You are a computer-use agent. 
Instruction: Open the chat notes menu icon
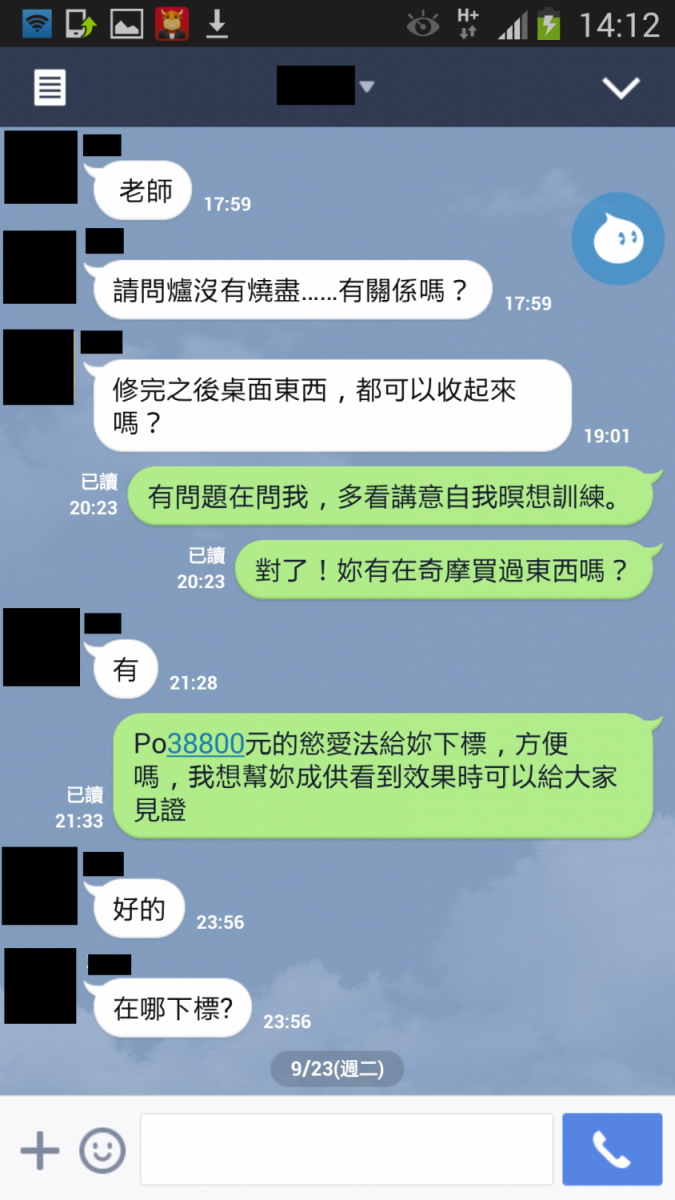click(x=50, y=87)
